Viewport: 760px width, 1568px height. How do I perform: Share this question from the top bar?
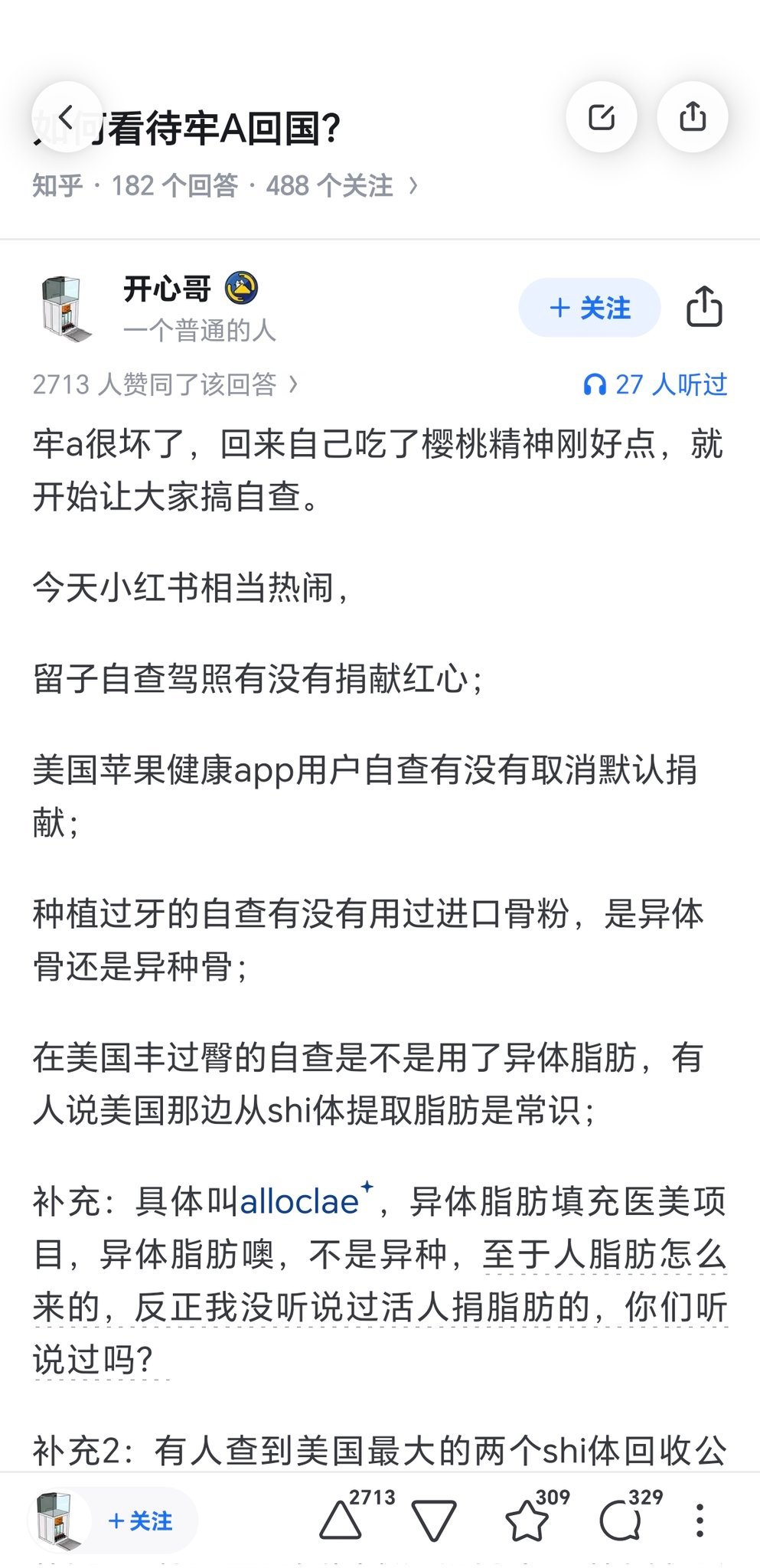click(x=693, y=117)
